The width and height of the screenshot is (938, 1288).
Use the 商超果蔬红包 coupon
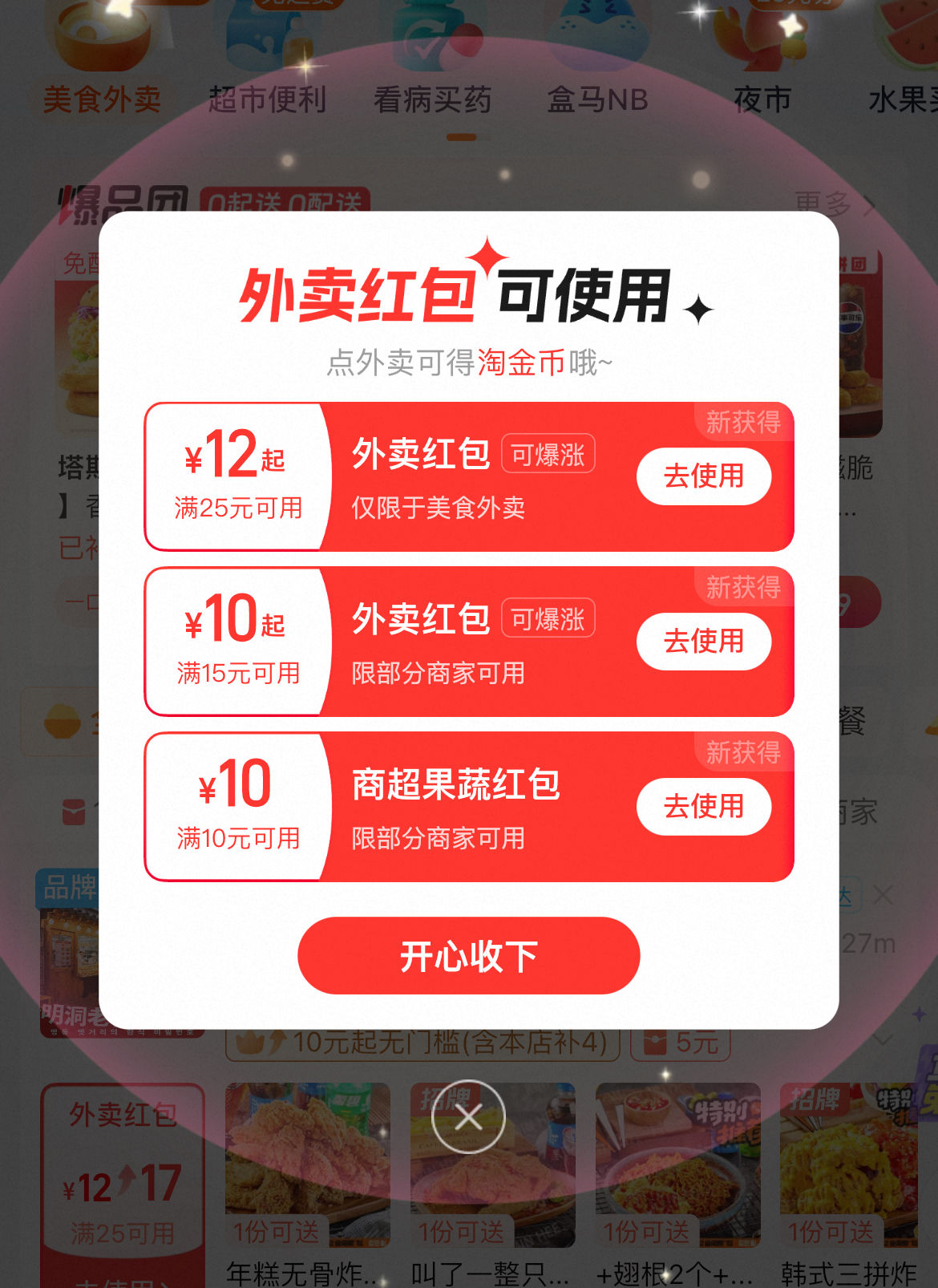tap(703, 807)
